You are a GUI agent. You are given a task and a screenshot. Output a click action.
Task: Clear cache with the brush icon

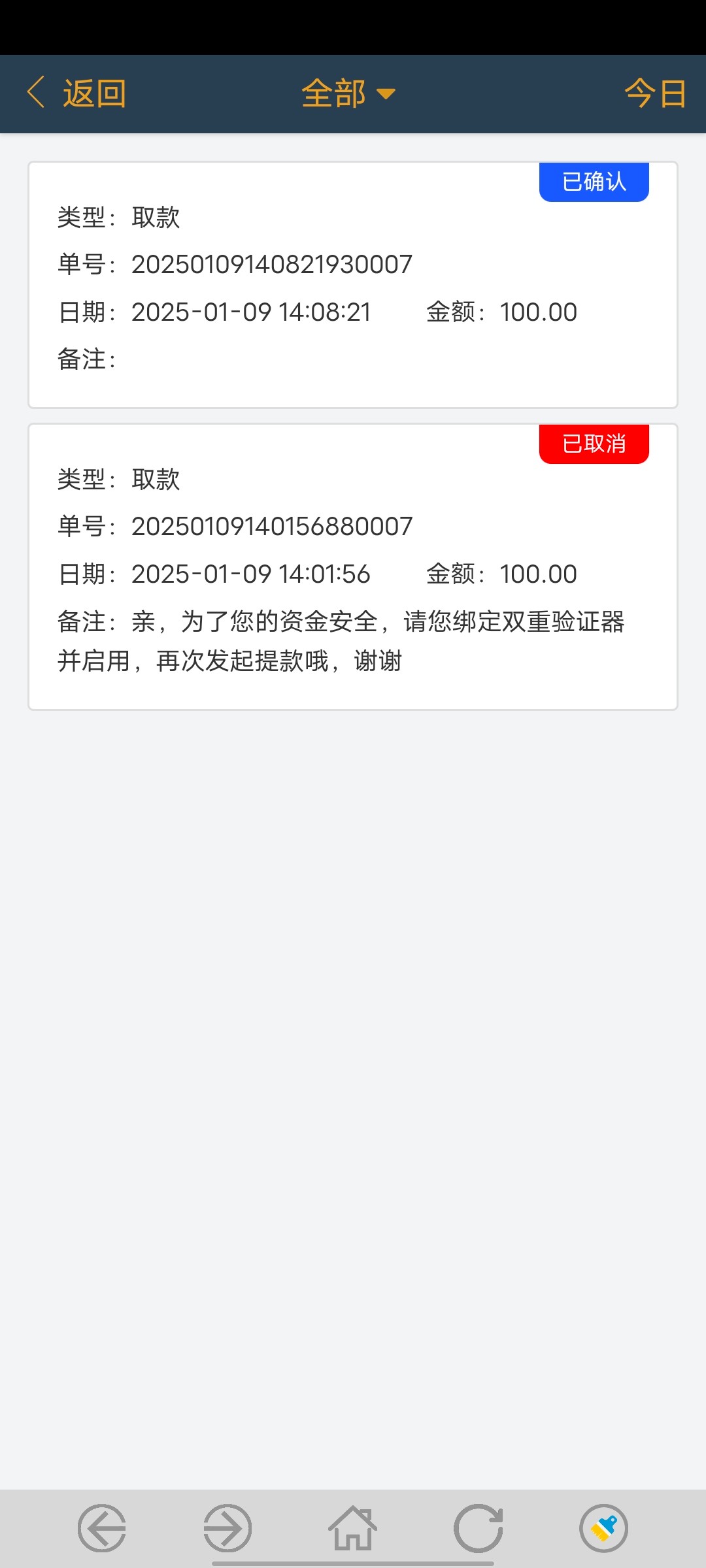[x=604, y=1528]
